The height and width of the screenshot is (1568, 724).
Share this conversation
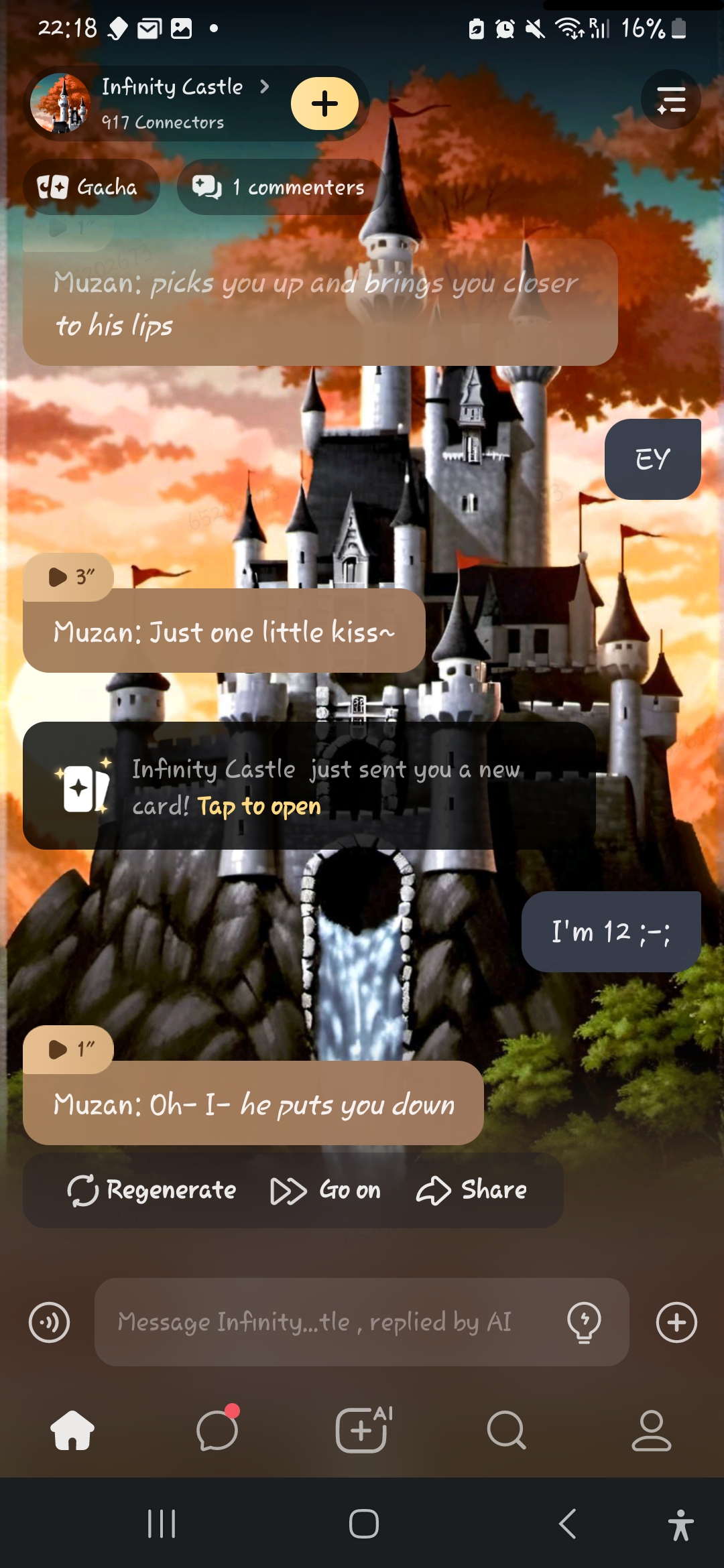pyautogui.click(x=471, y=1191)
